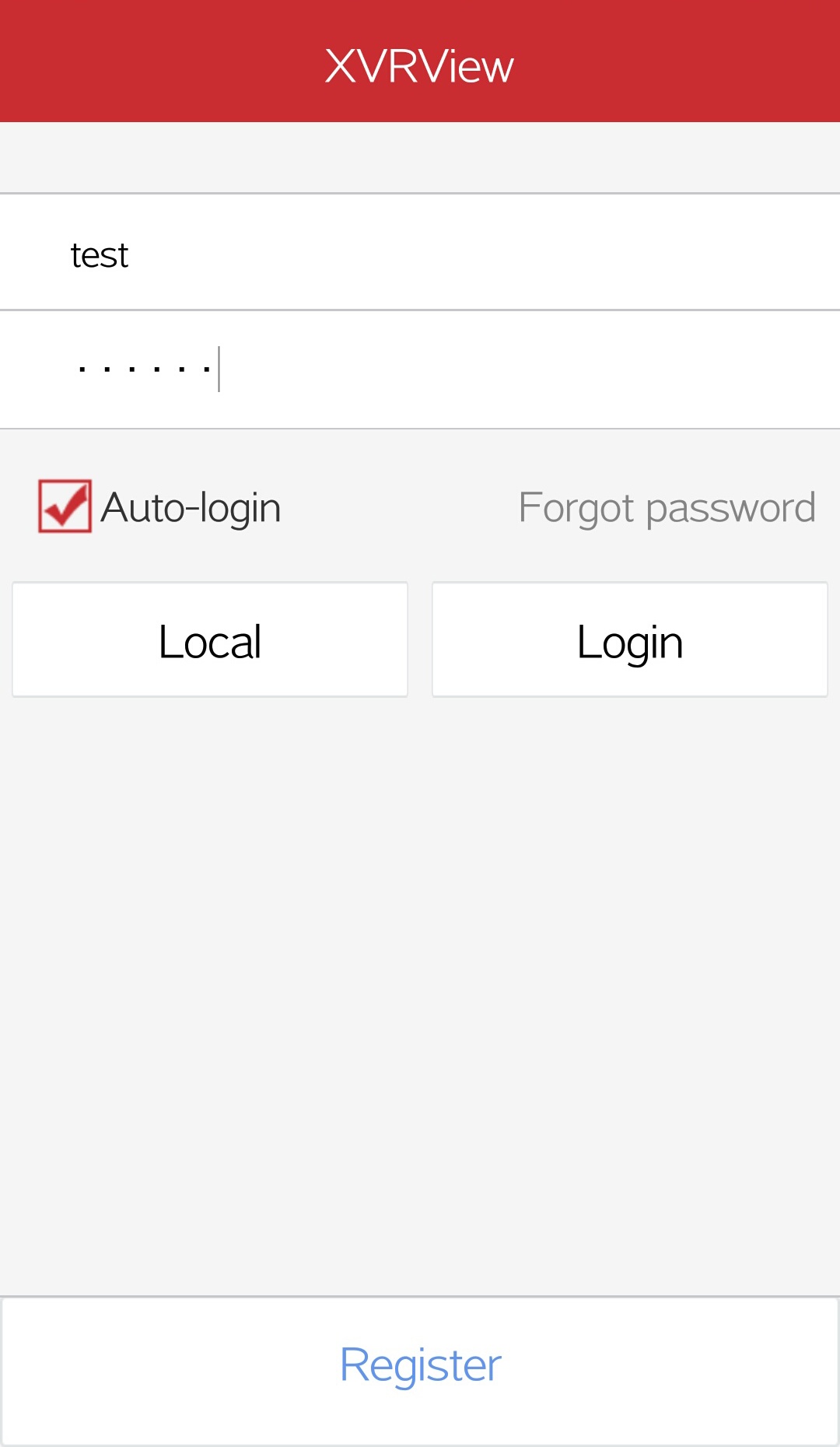This screenshot has width=840, height=1447.
Task: Uncheck the Auto-login checkbox
Action: click(x=65, y=506)
